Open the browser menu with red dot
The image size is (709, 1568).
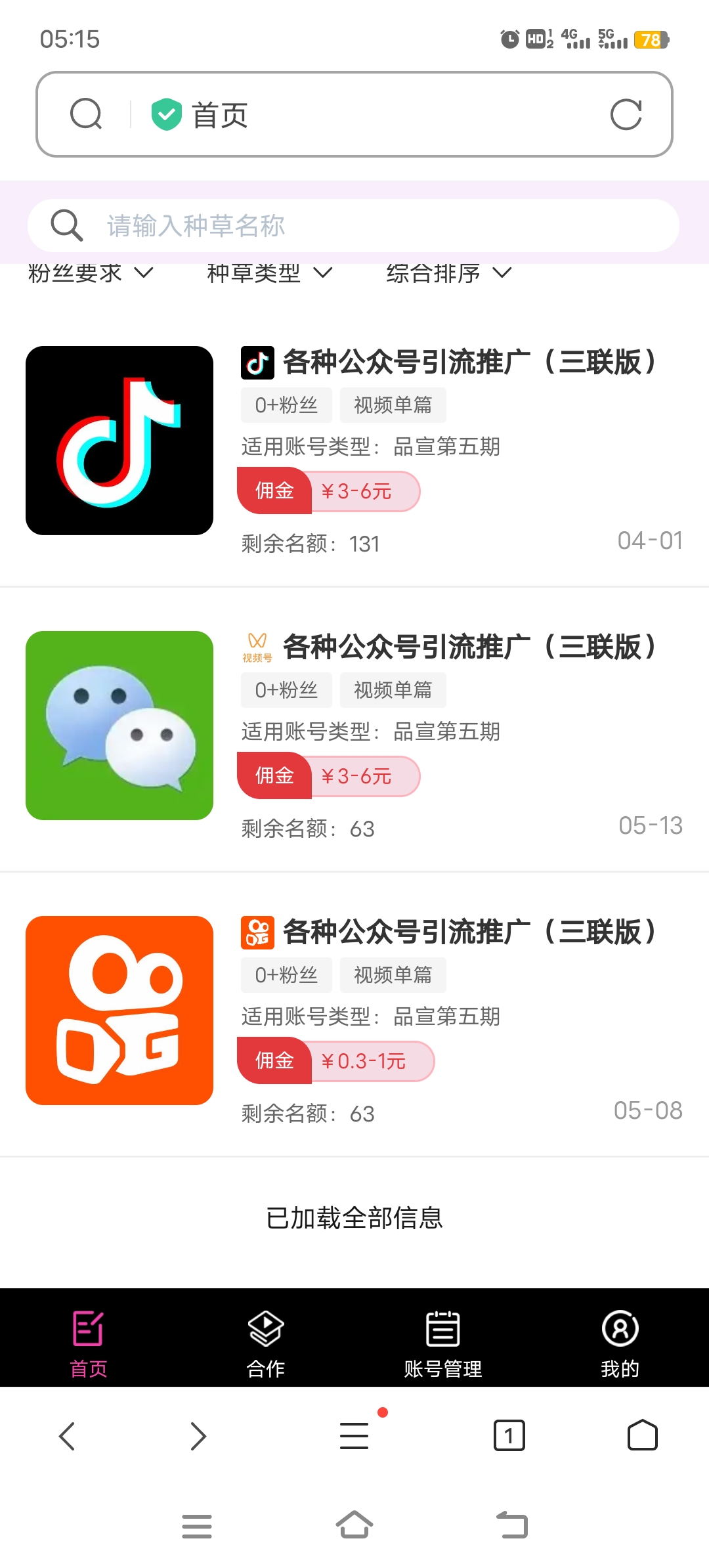pos(354,1435)
